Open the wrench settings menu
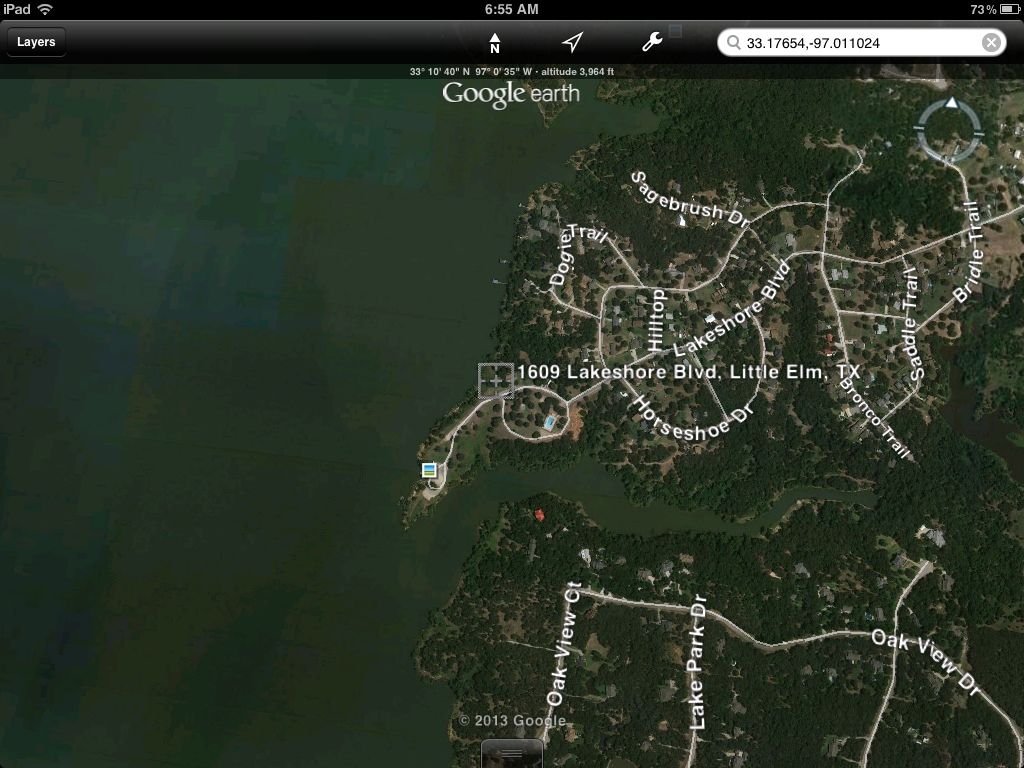Screen dimensions: 1024x768 coord(651,42)
